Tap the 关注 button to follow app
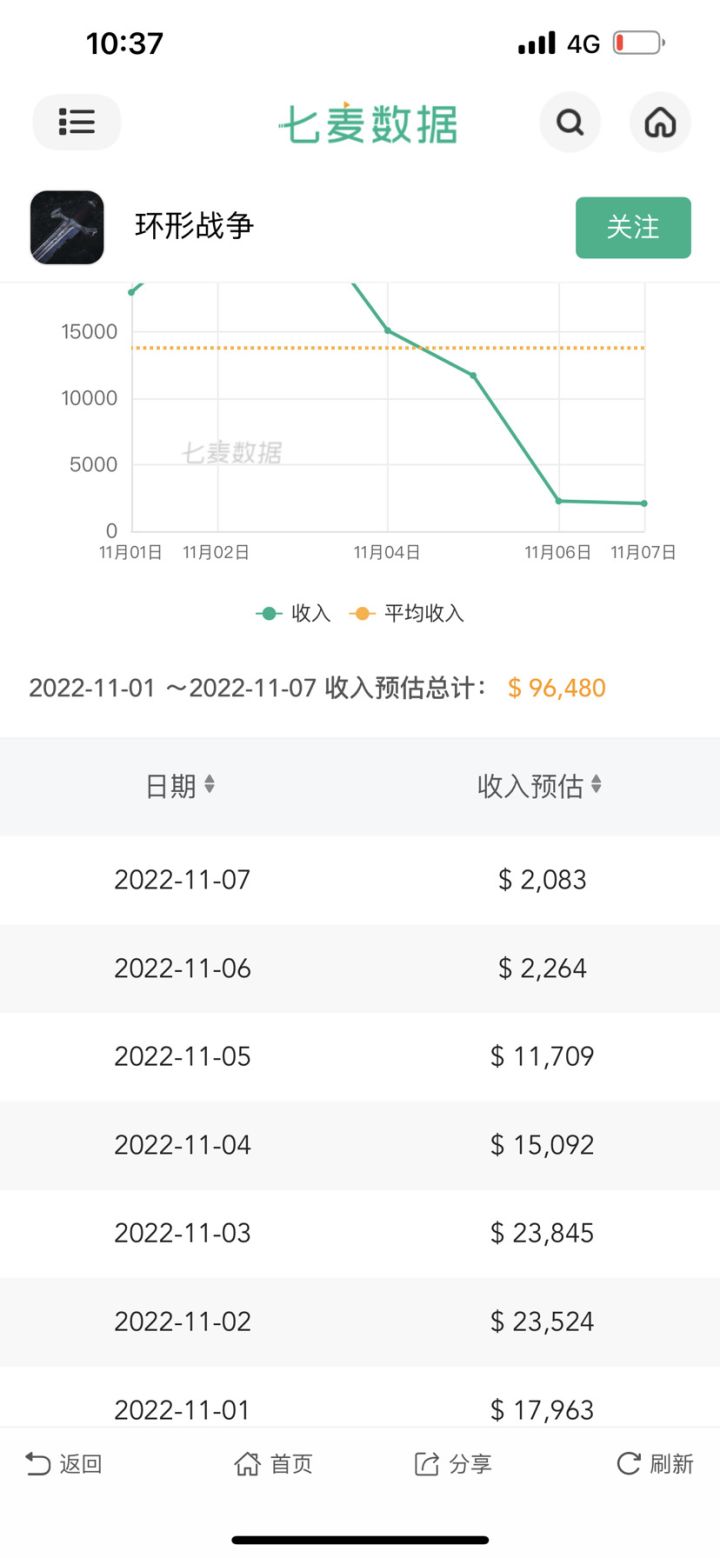 pos(633,228)
